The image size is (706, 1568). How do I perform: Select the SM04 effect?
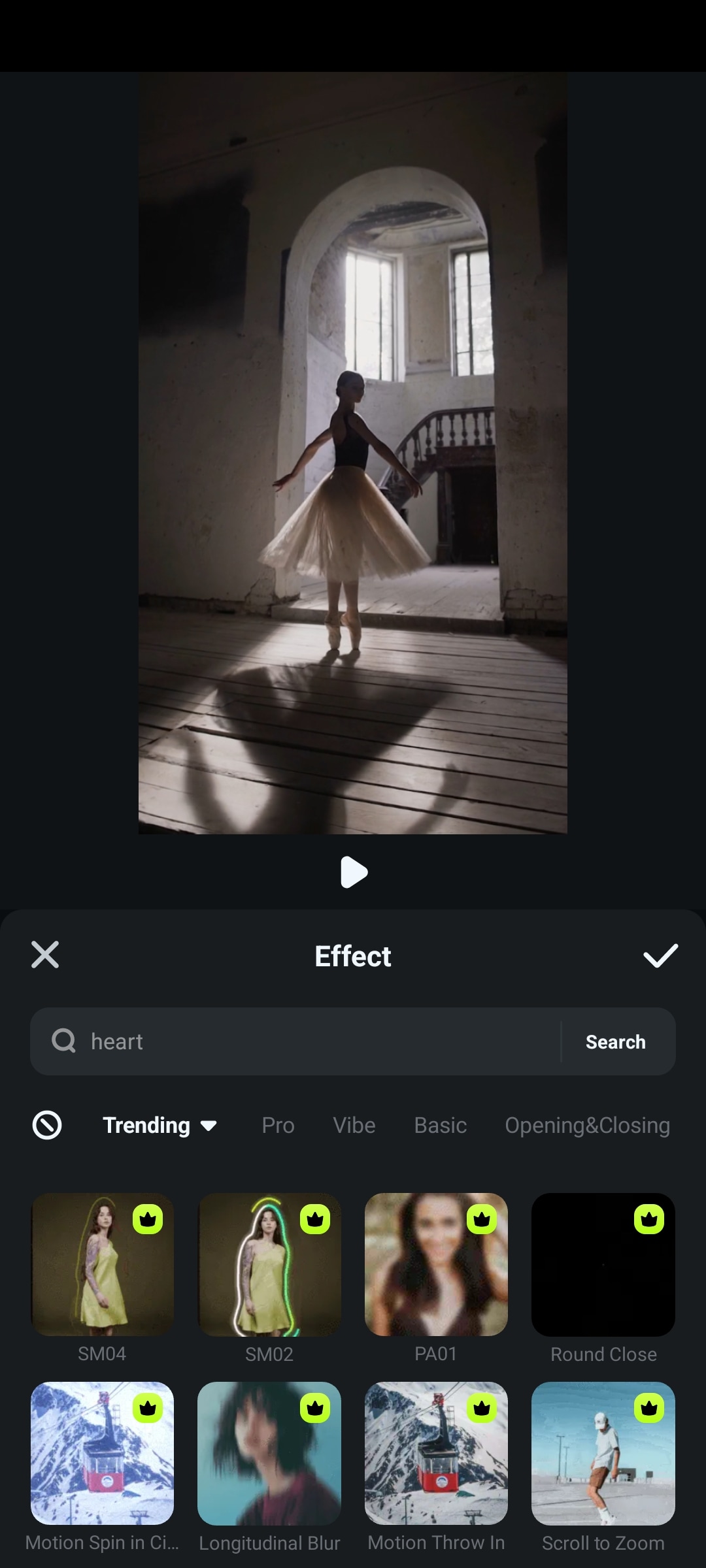[103, 1265]
